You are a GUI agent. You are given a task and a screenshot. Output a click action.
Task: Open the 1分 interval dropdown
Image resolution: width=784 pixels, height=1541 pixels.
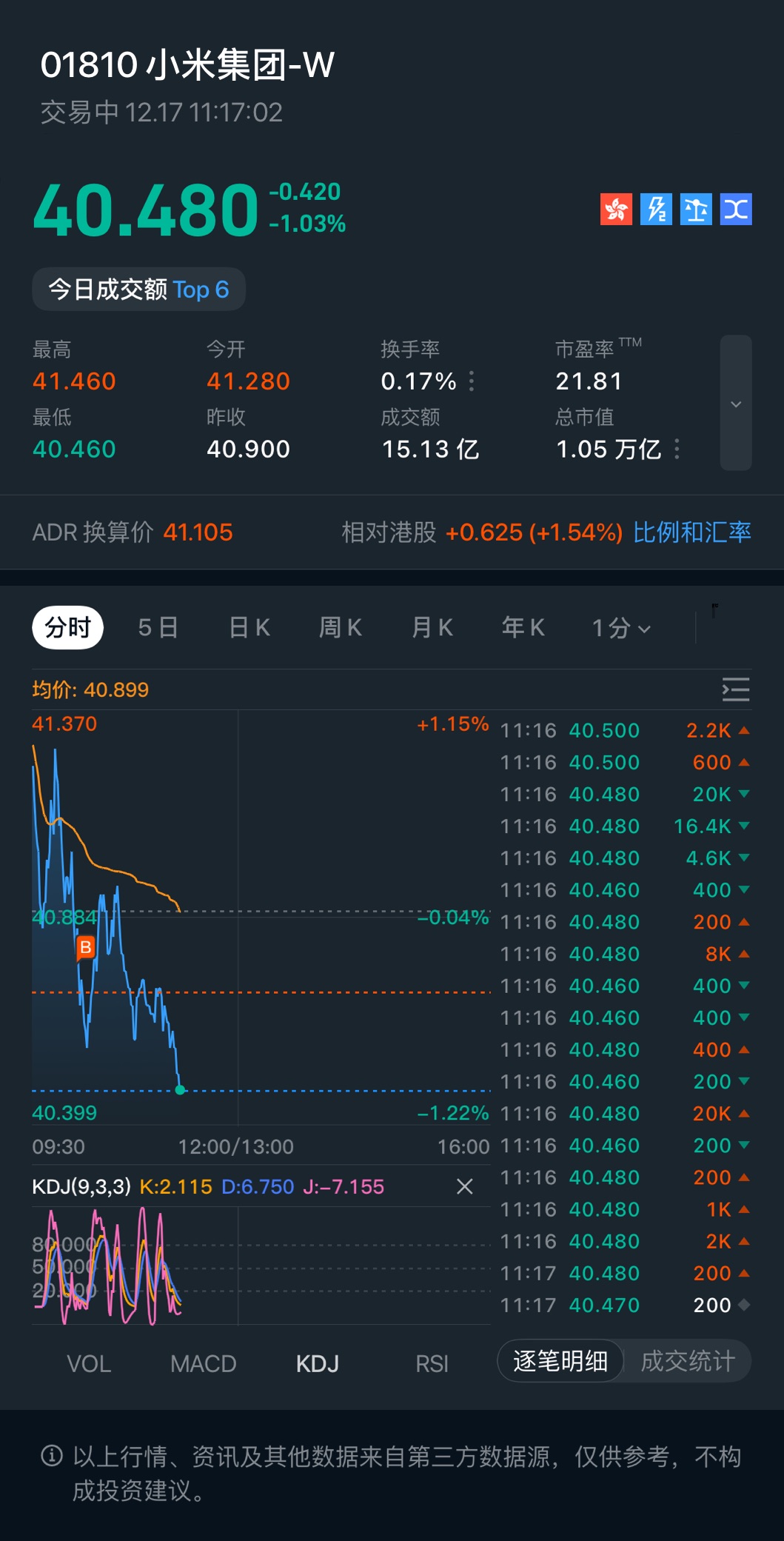pos(621,629)
